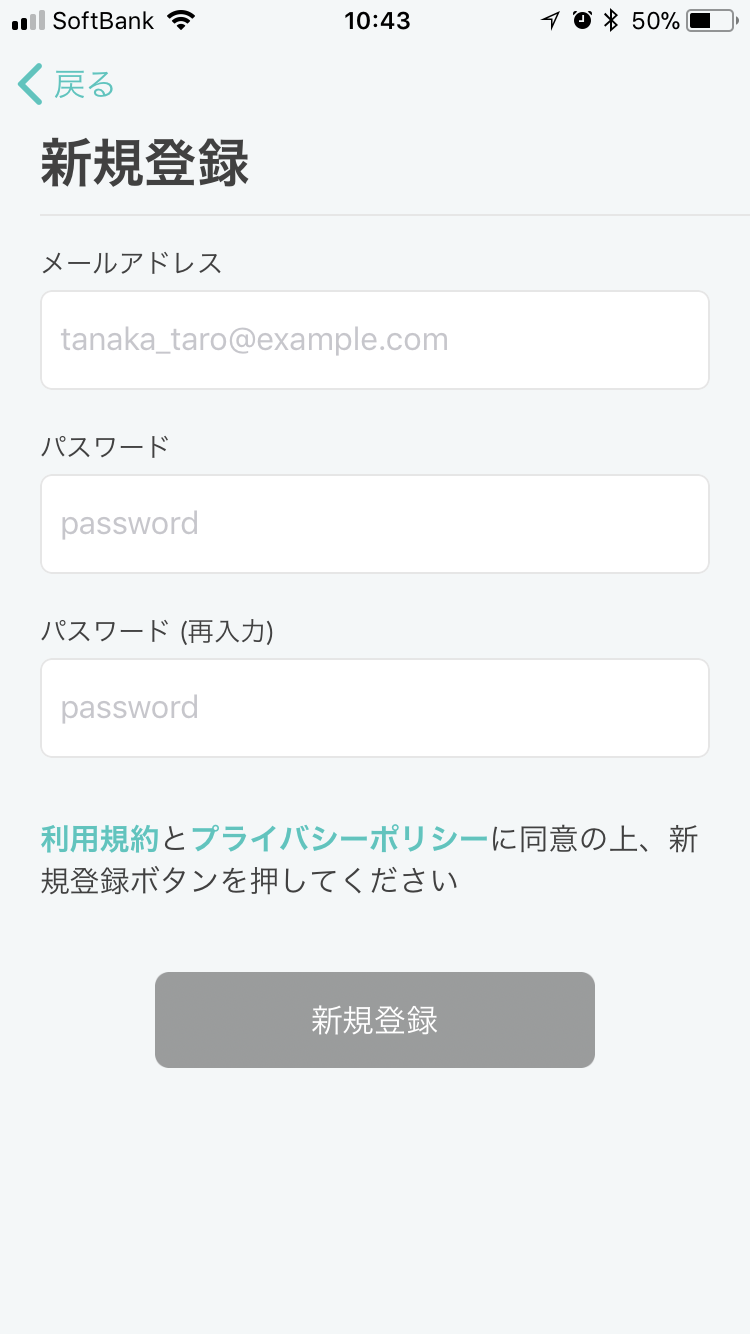Select the パスワード (再入力) confirmation field
Viewport: 750px width, 1334px height.
click(375, 708)
